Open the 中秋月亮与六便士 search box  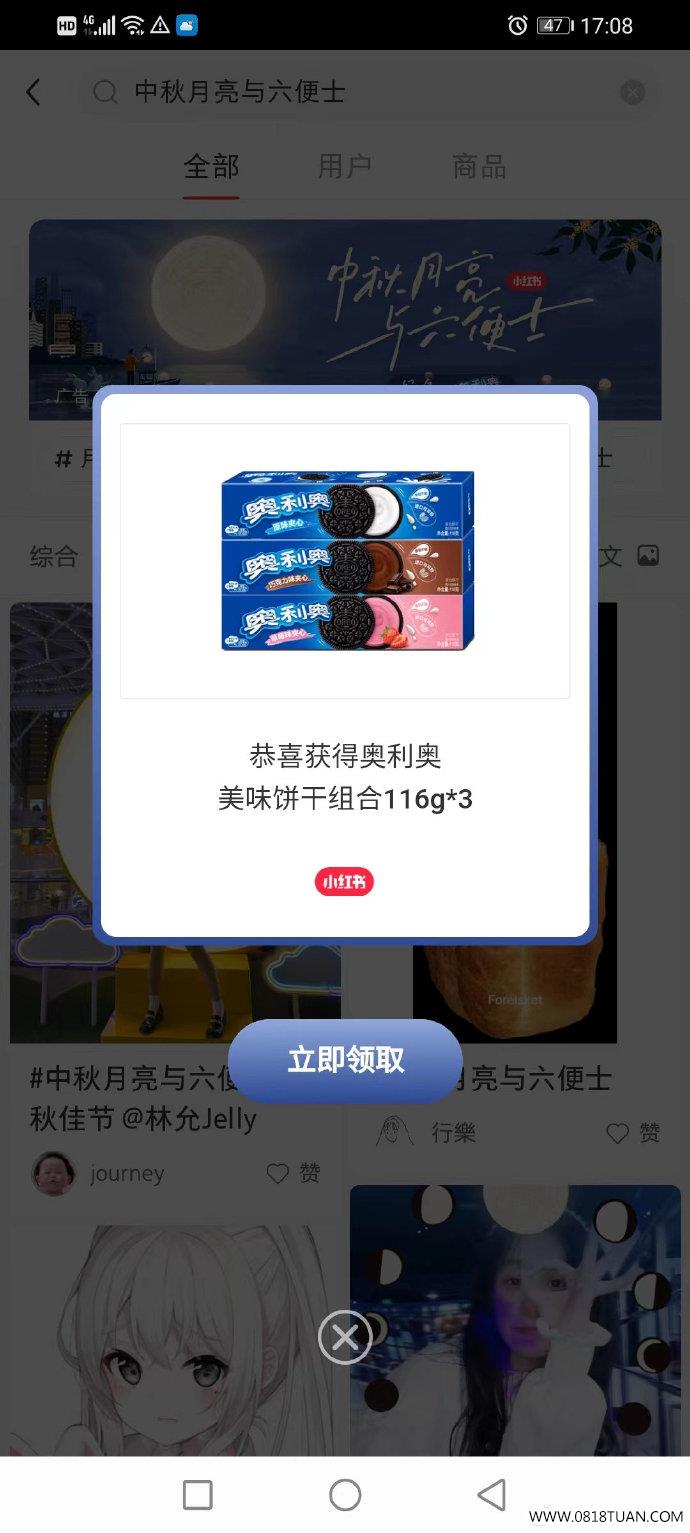point(370,93)
